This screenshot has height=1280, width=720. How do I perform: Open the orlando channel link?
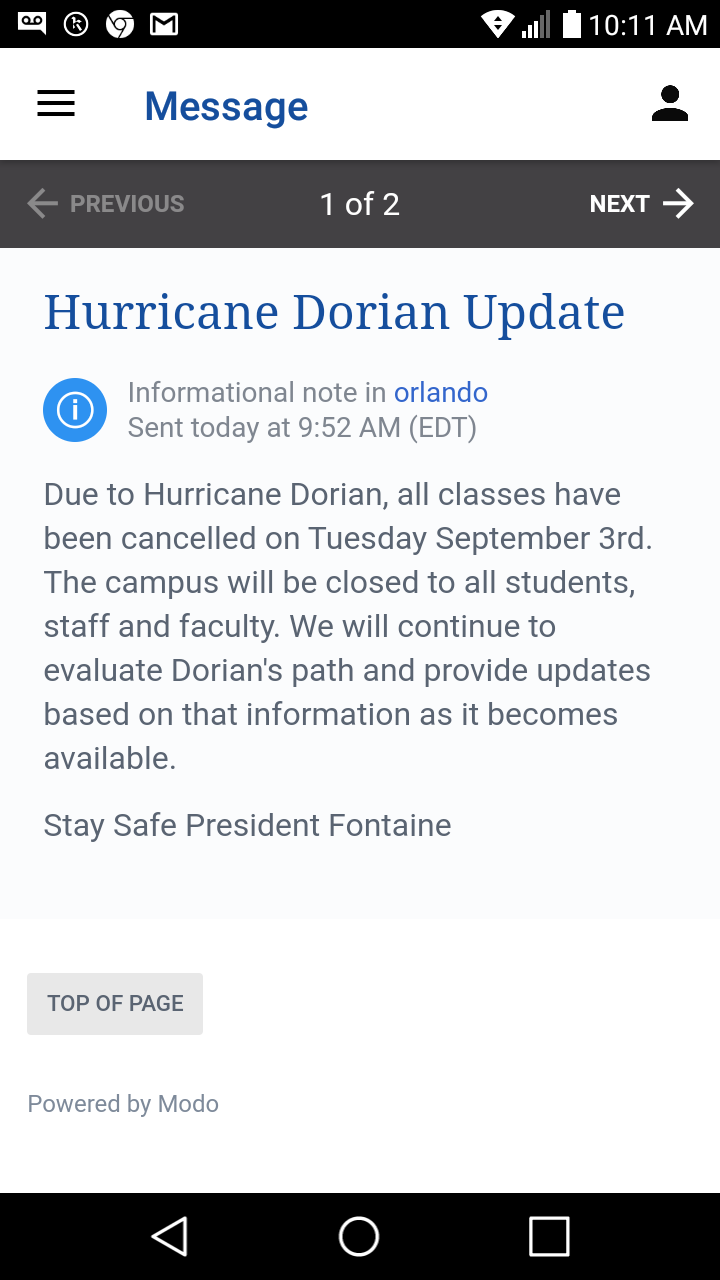tap(441, 392)
